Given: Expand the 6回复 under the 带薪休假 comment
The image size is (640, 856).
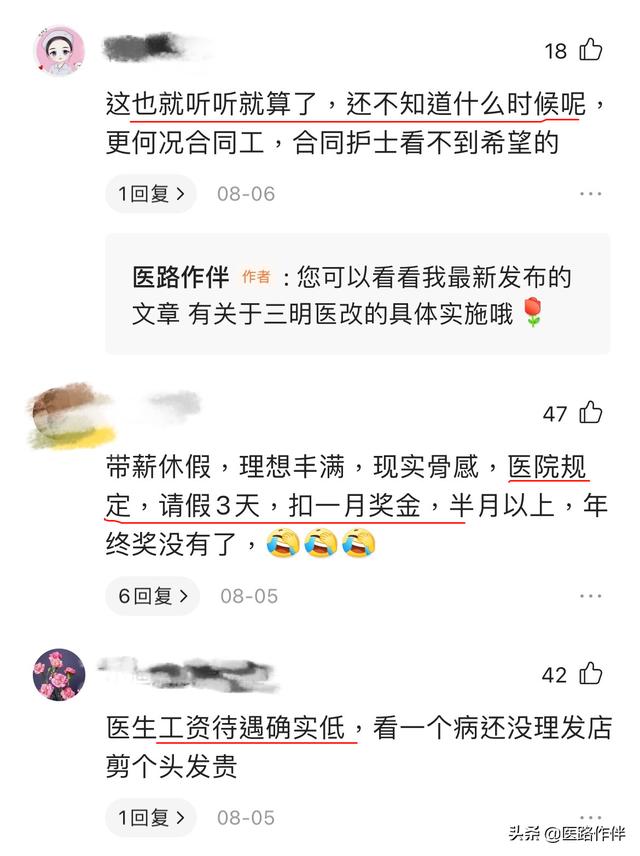Looking at the screenshot, I should click(x=152, y=596).
